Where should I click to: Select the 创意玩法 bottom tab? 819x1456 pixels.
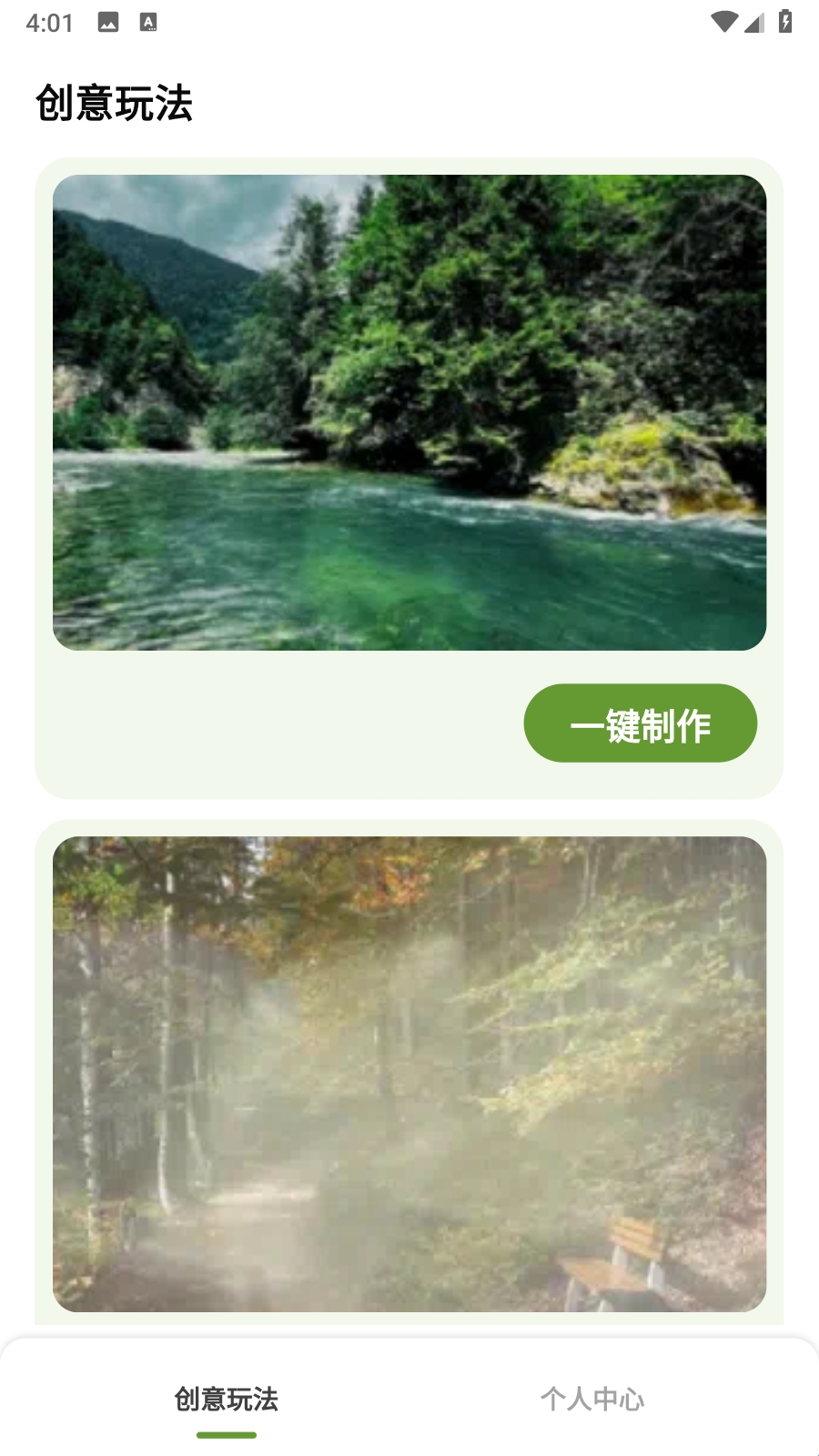click(x=227, y=1399)
